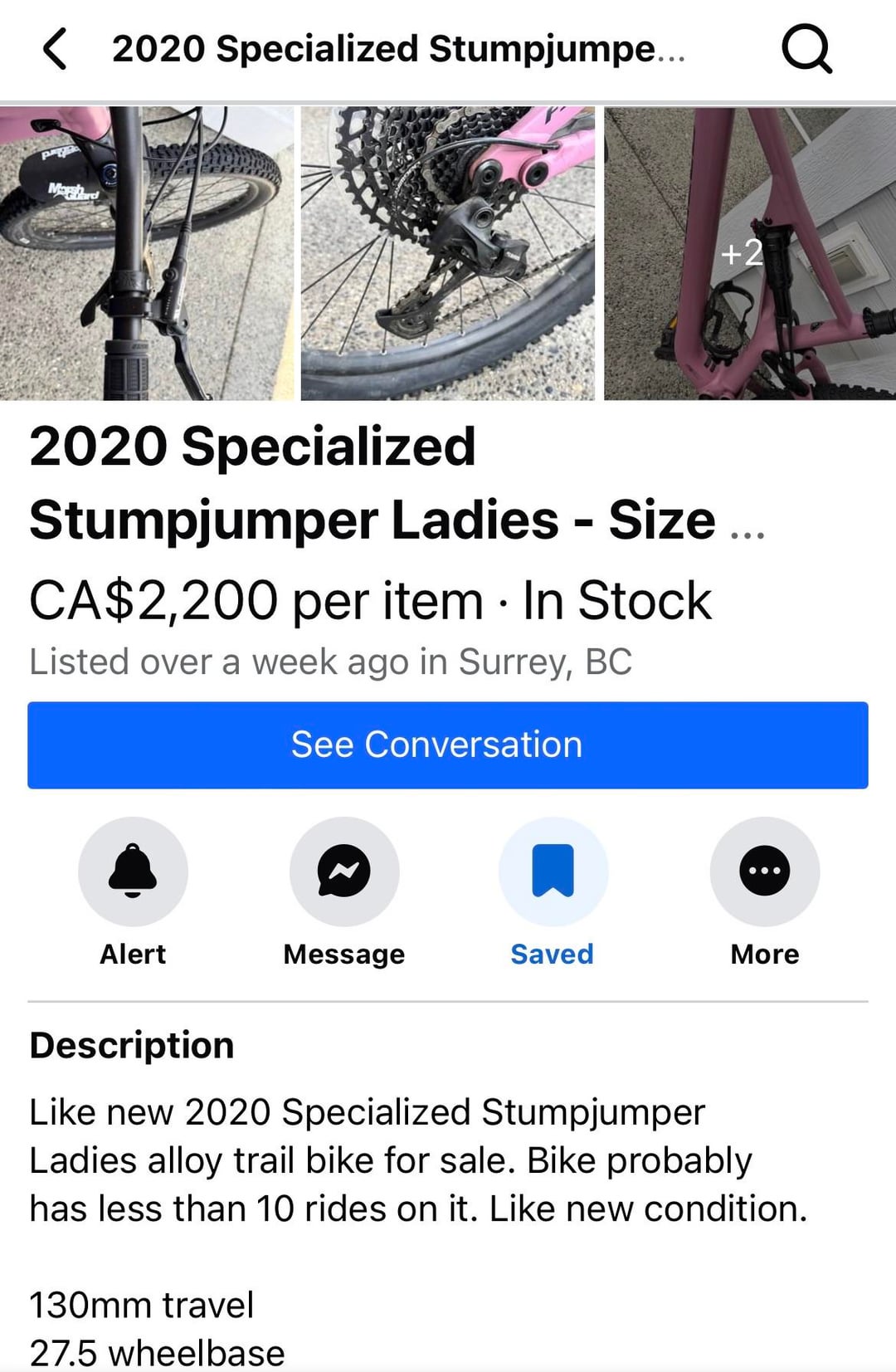896x1372 pixels.
Task: Message the seller via Messenger icon
Action: point(344,872)
